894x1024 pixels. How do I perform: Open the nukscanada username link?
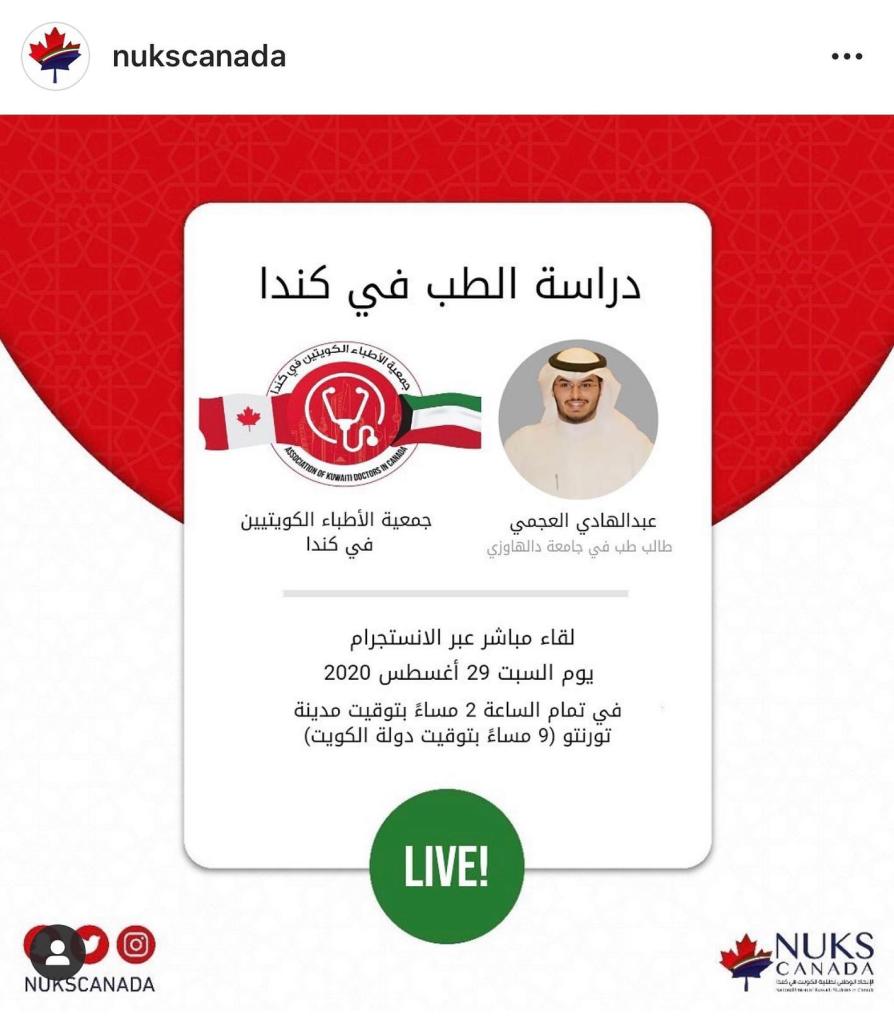click(x=199, y=56)
